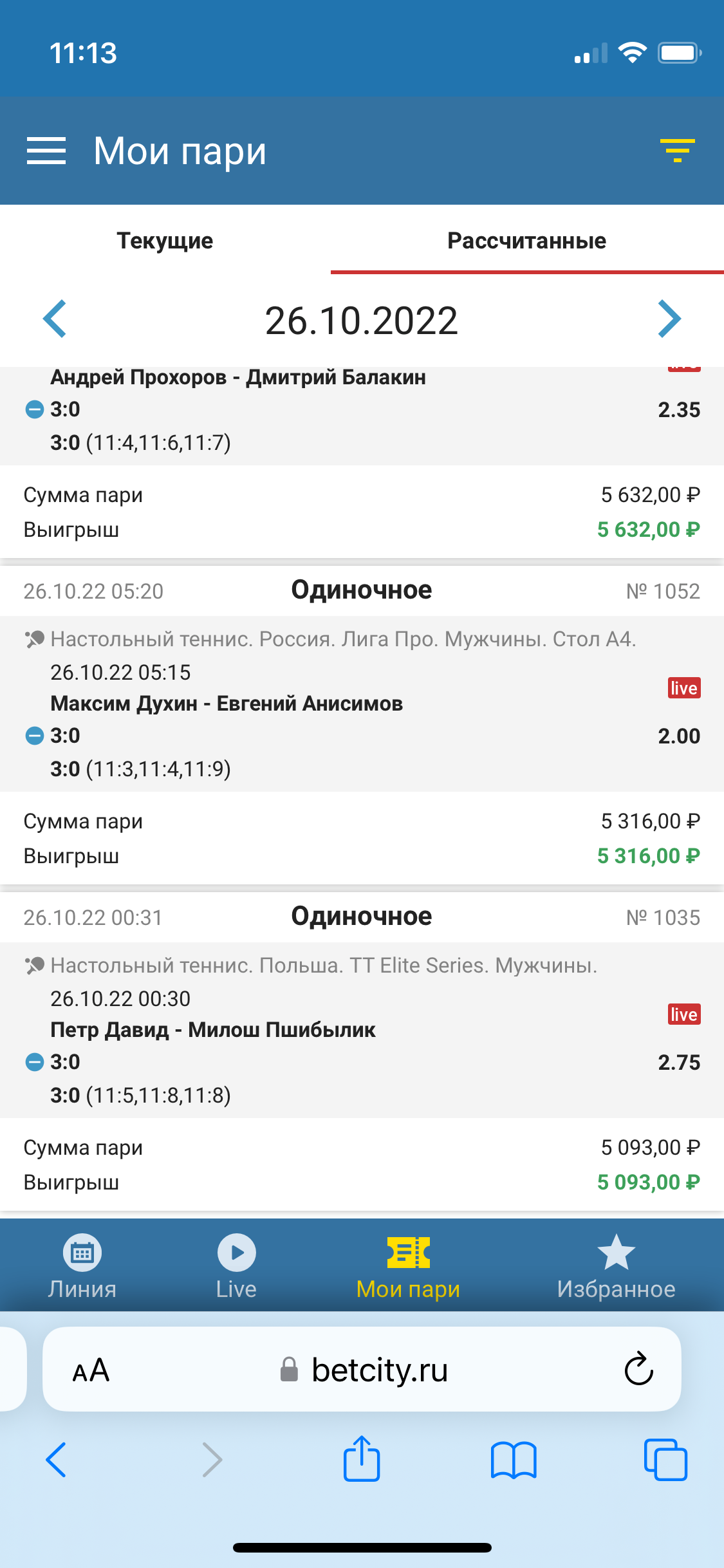Image resolution: width=724 pixels, height=1568 pixels.
Task: Open bet № 1035 Петр Давид match
Action: click(x=212, y=1030)
